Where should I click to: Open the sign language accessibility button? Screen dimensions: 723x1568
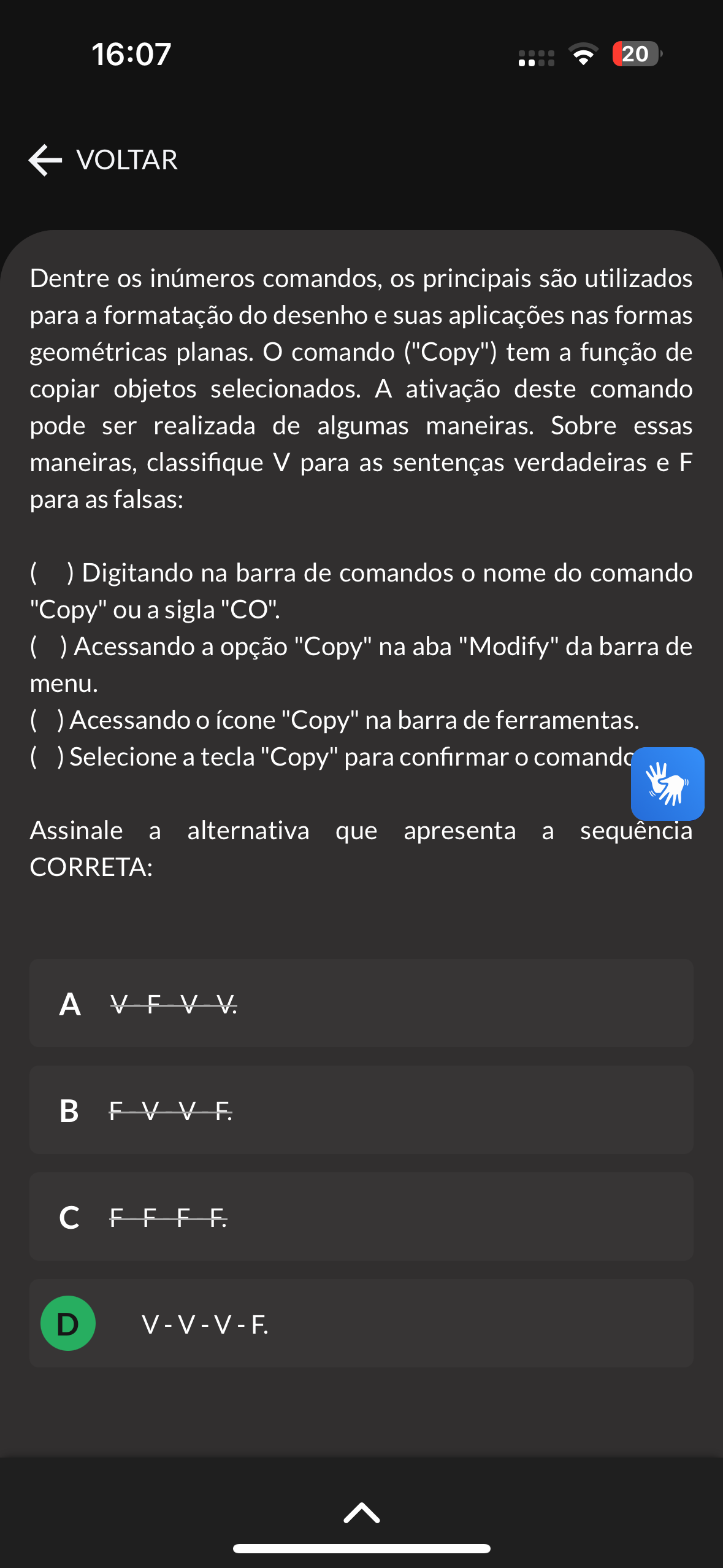pos(667,783)
